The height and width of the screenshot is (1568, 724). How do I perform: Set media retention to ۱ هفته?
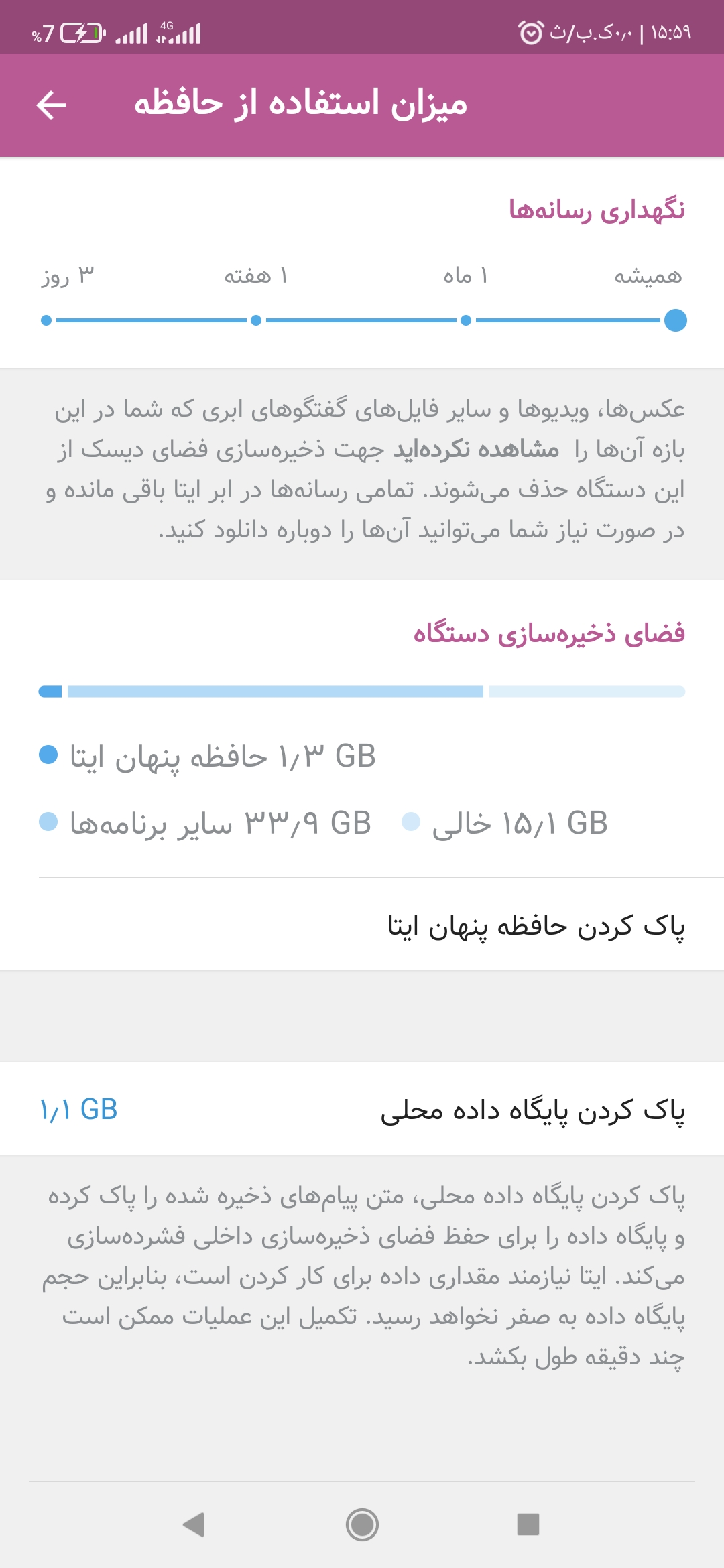(x=256, y=320)
